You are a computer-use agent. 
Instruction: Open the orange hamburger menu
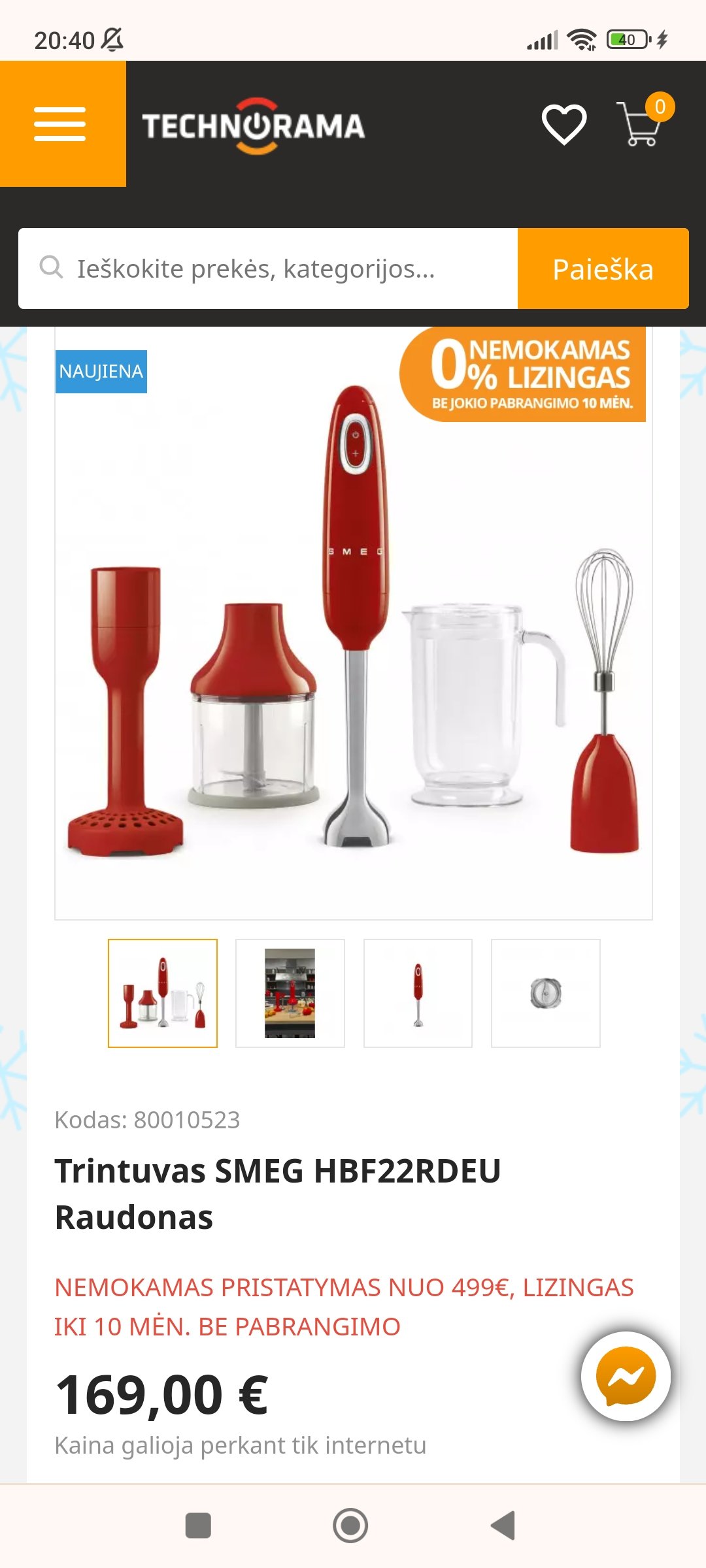pyautogui.click(x=63, y=124)
